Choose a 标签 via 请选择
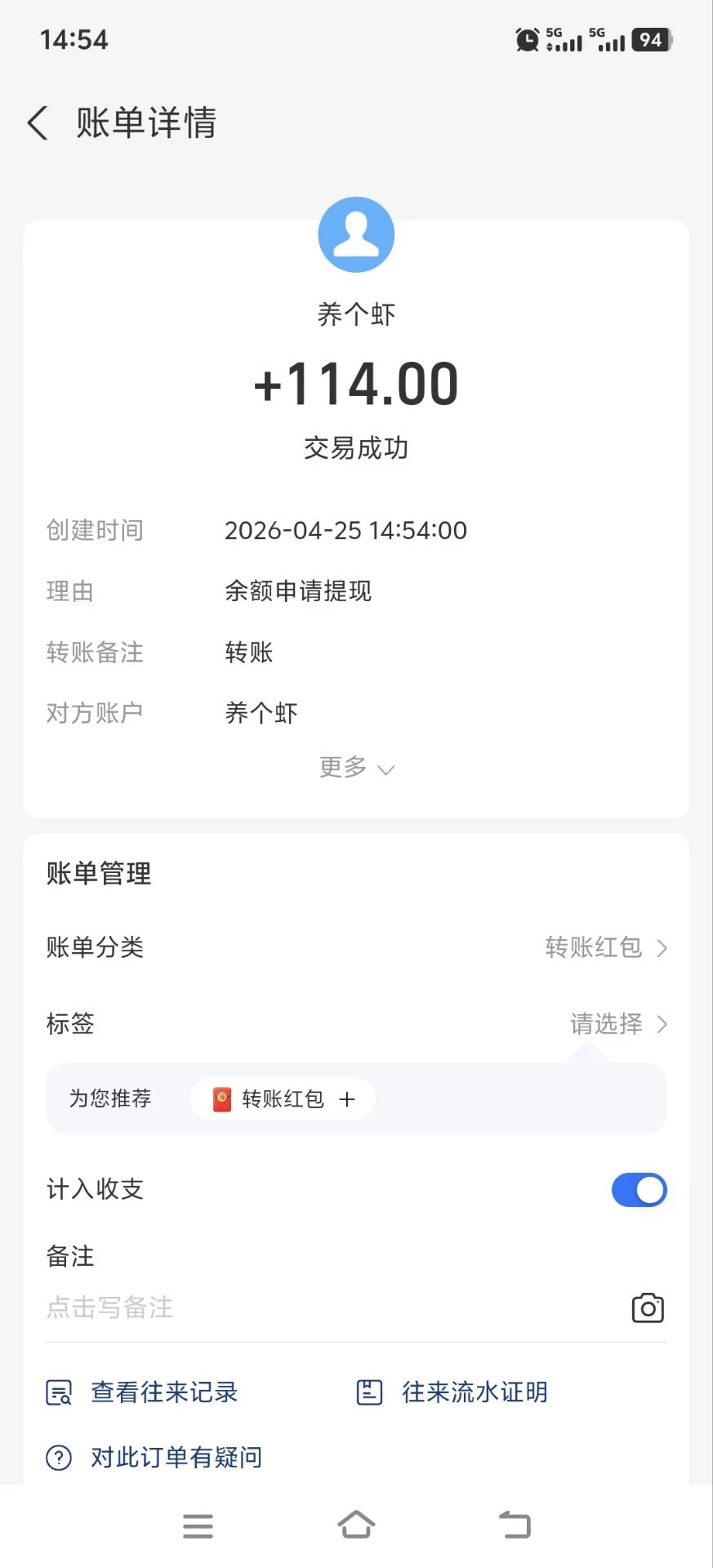 point(617,1024)
